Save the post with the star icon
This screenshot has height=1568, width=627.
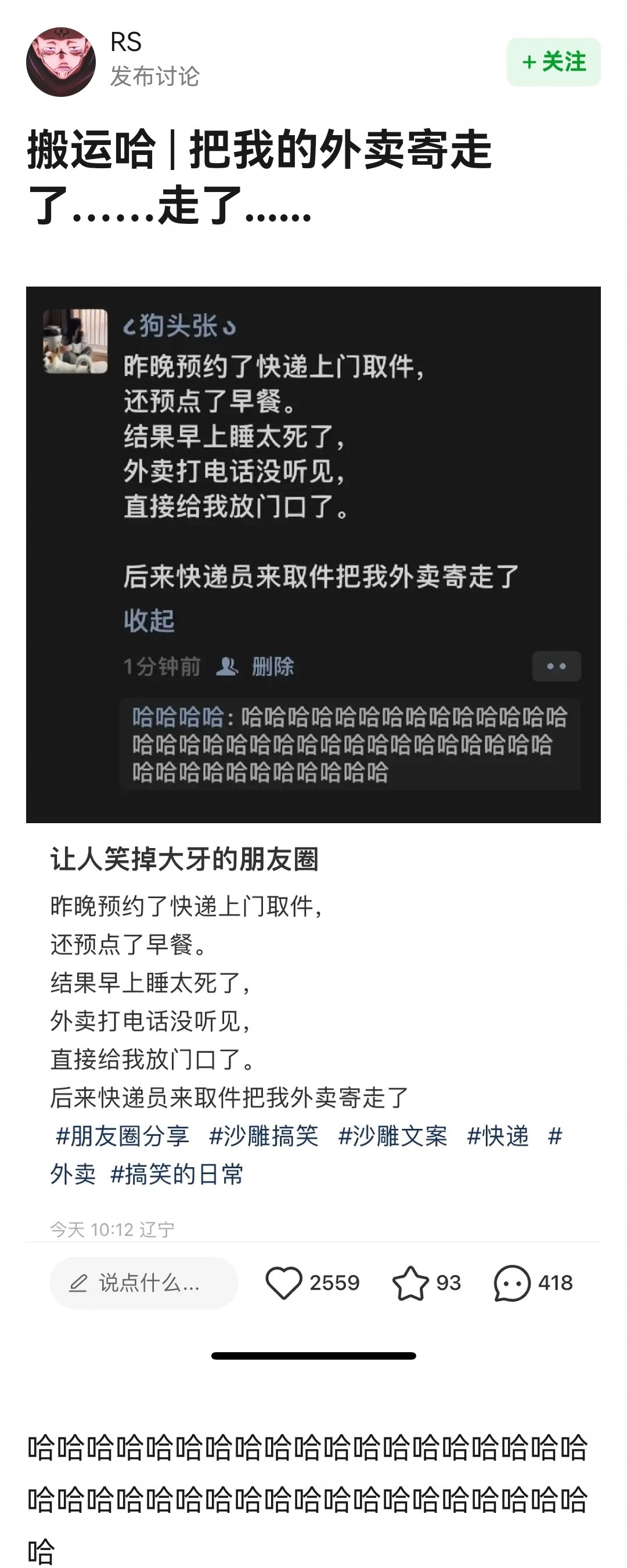coord(410,1283)
